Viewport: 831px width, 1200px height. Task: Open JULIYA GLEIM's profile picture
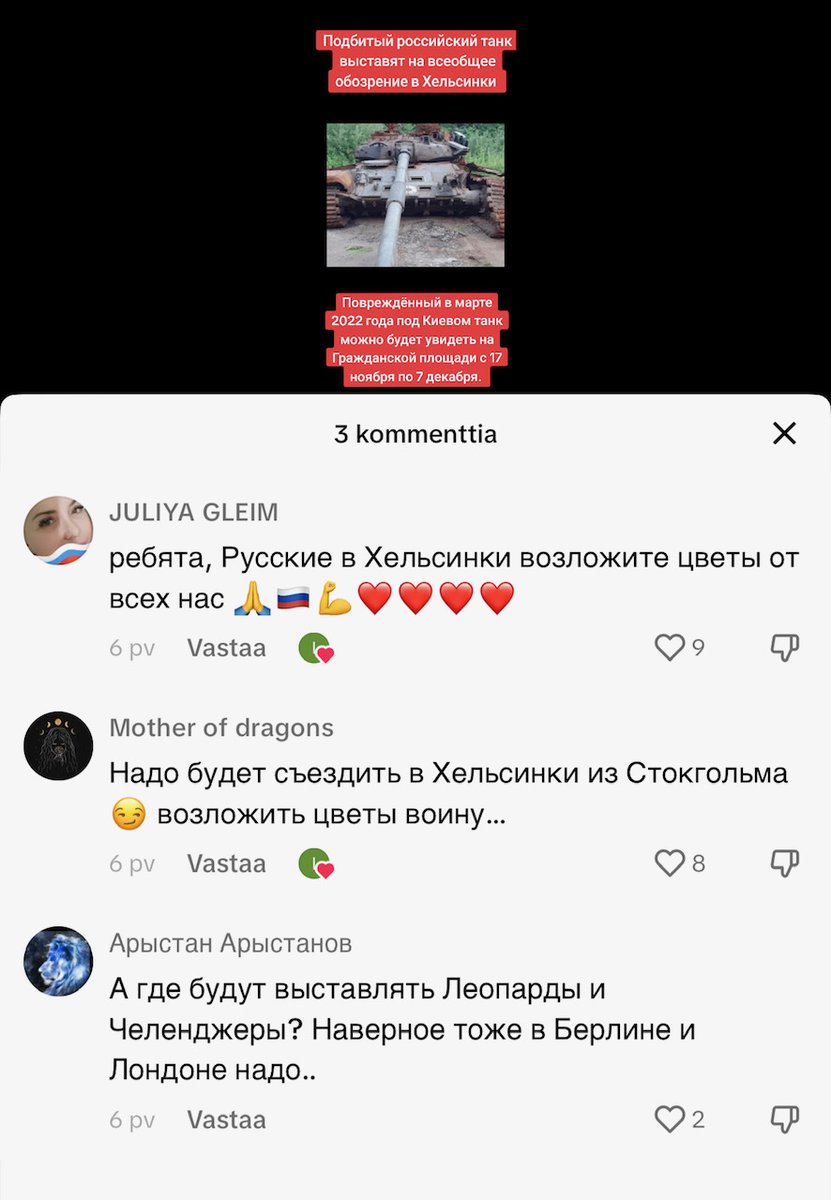(x=58, y=530)
